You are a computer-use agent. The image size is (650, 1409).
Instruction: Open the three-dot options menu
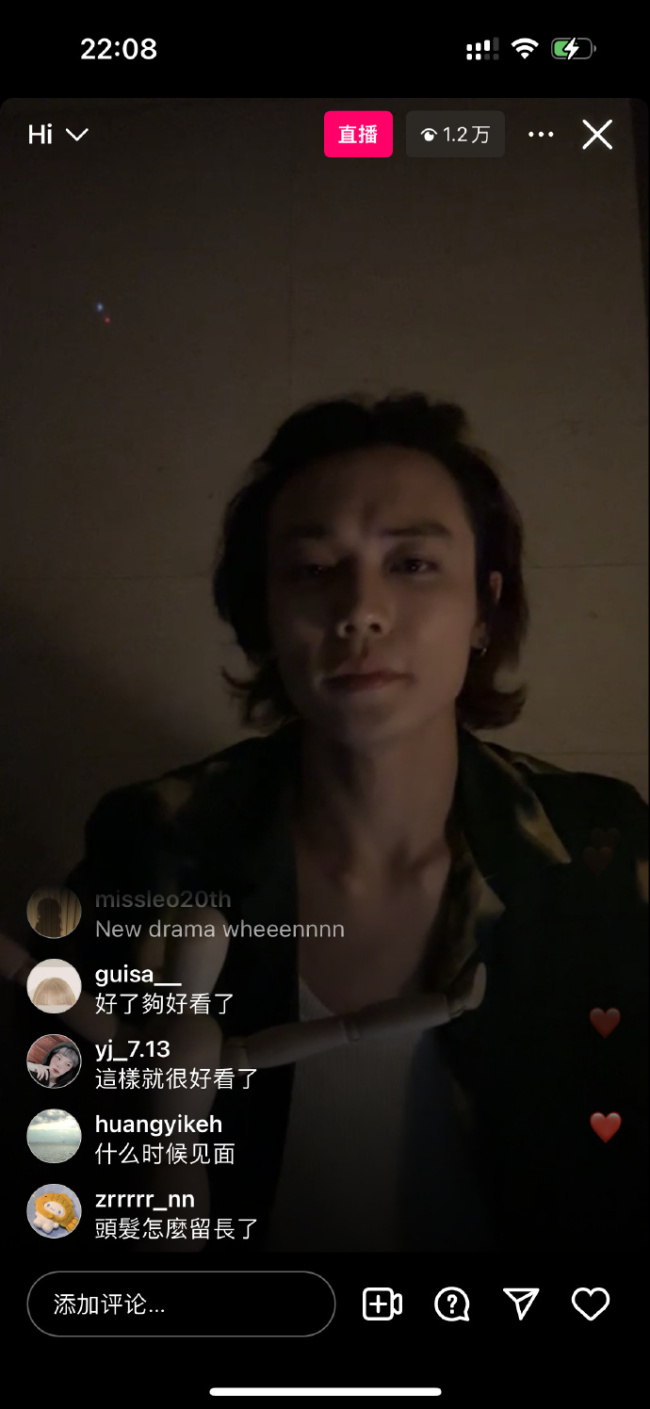541,135
